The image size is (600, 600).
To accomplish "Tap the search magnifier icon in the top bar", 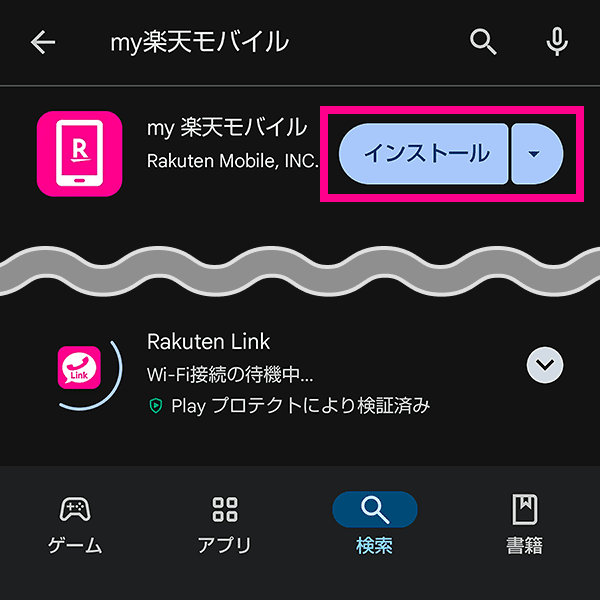I will [x=484, y=42].
